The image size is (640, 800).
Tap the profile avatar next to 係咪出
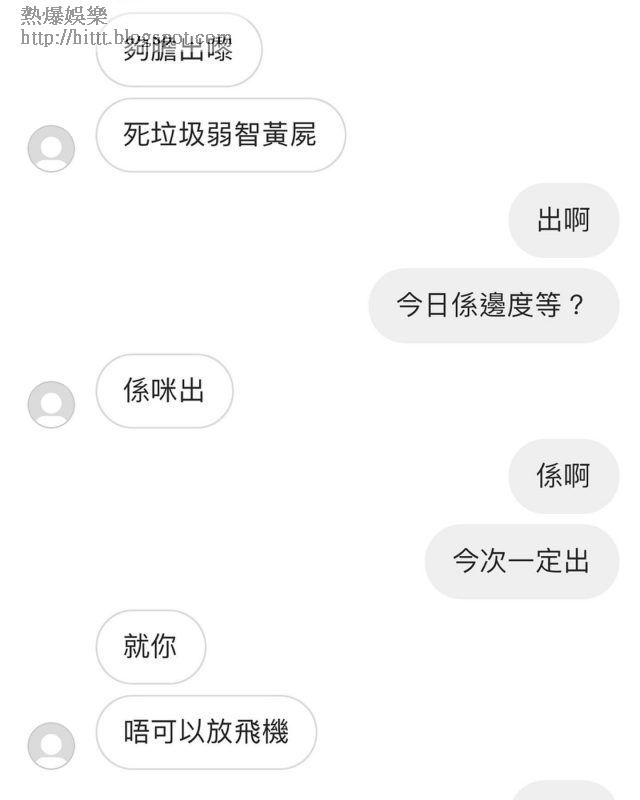[x=51, y=405]
